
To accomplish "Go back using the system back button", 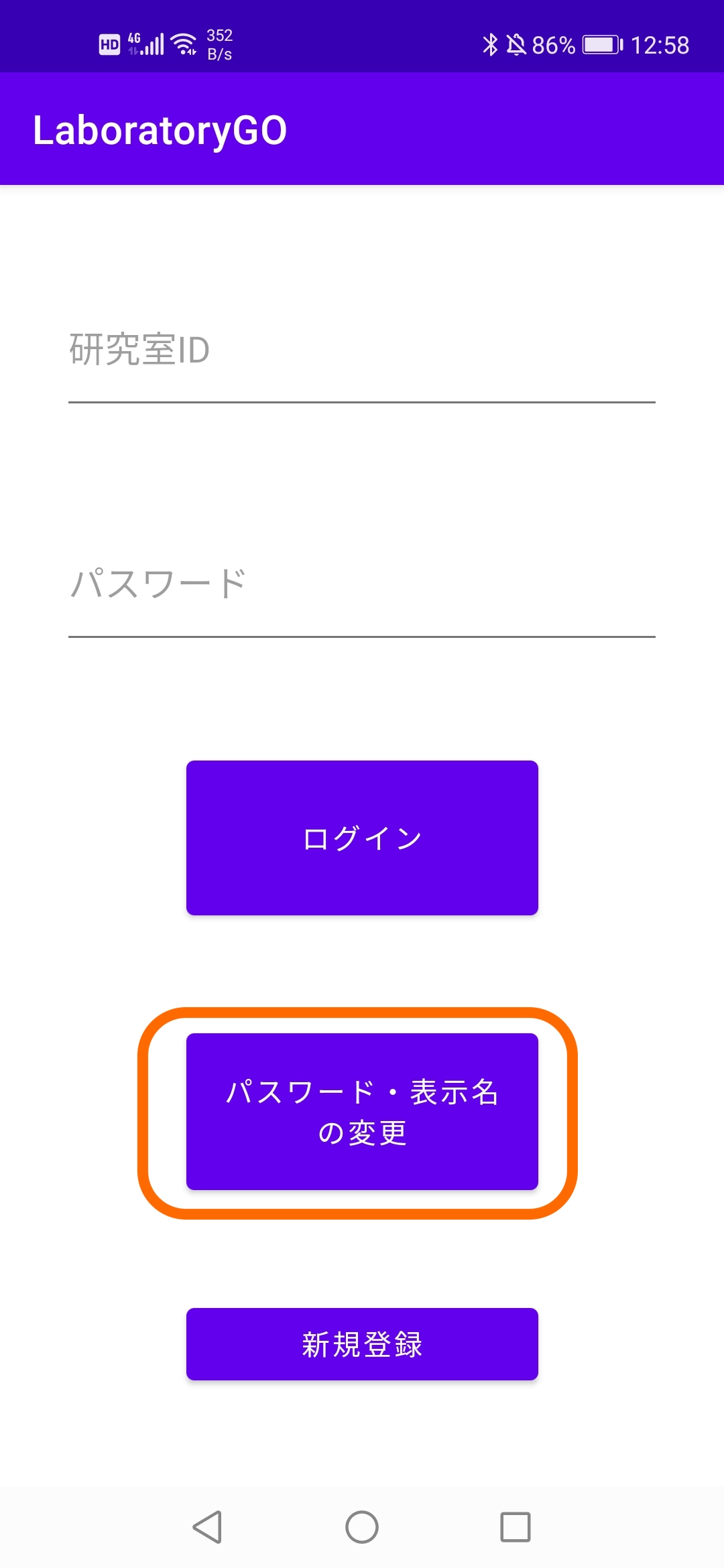I will 207,1527.
